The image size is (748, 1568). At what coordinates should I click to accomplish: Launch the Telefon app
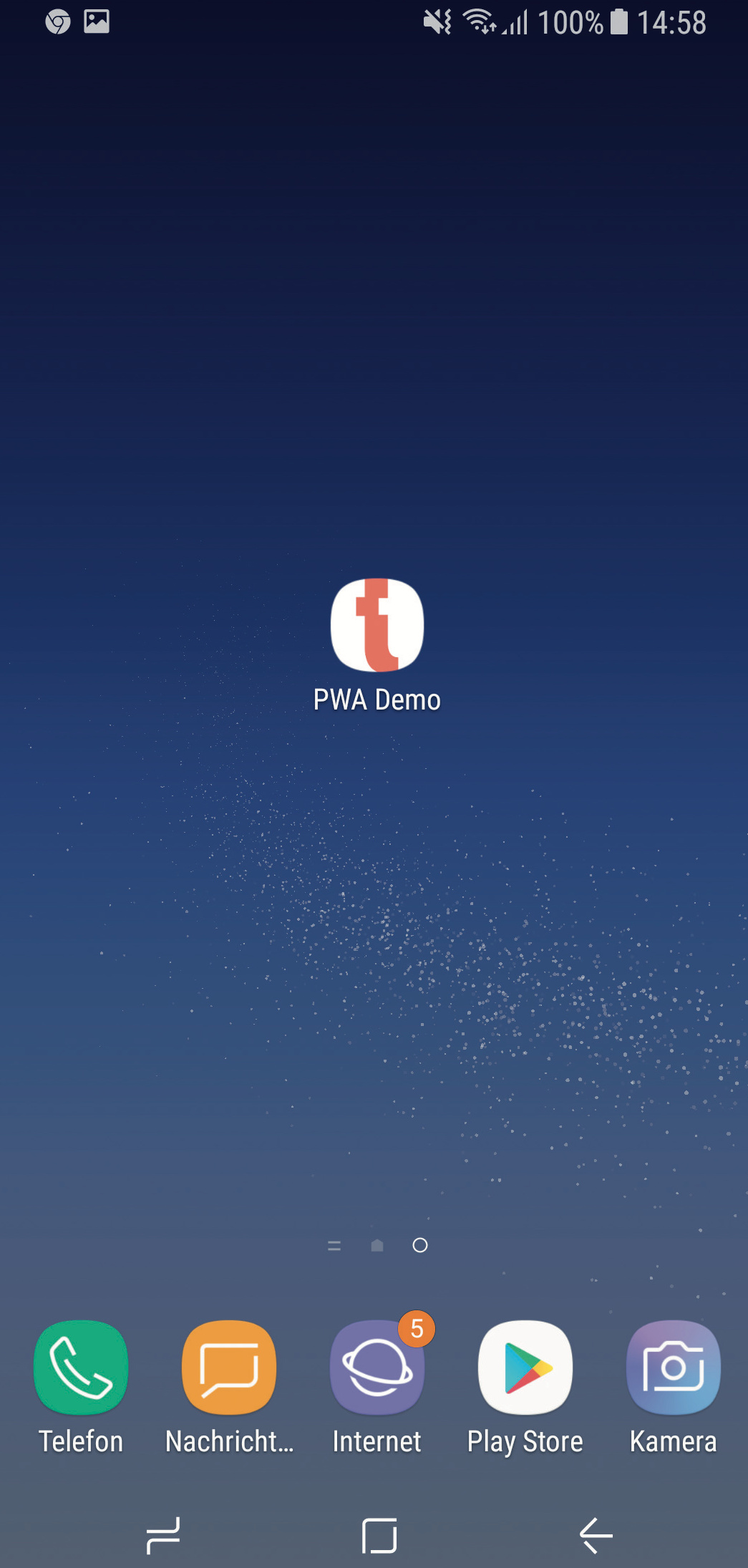(81, 1368)
